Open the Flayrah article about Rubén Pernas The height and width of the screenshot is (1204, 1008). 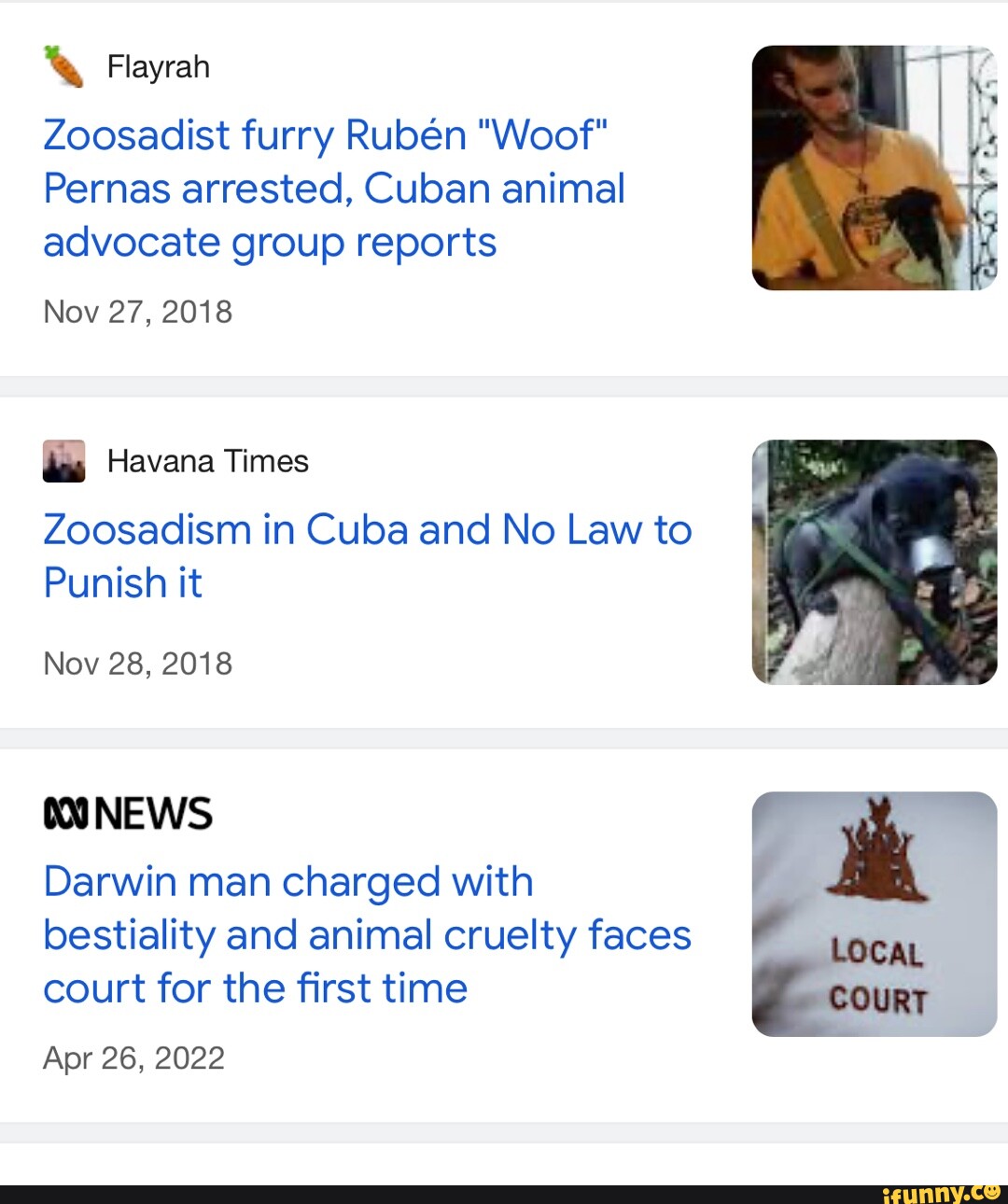click(334, 189)
